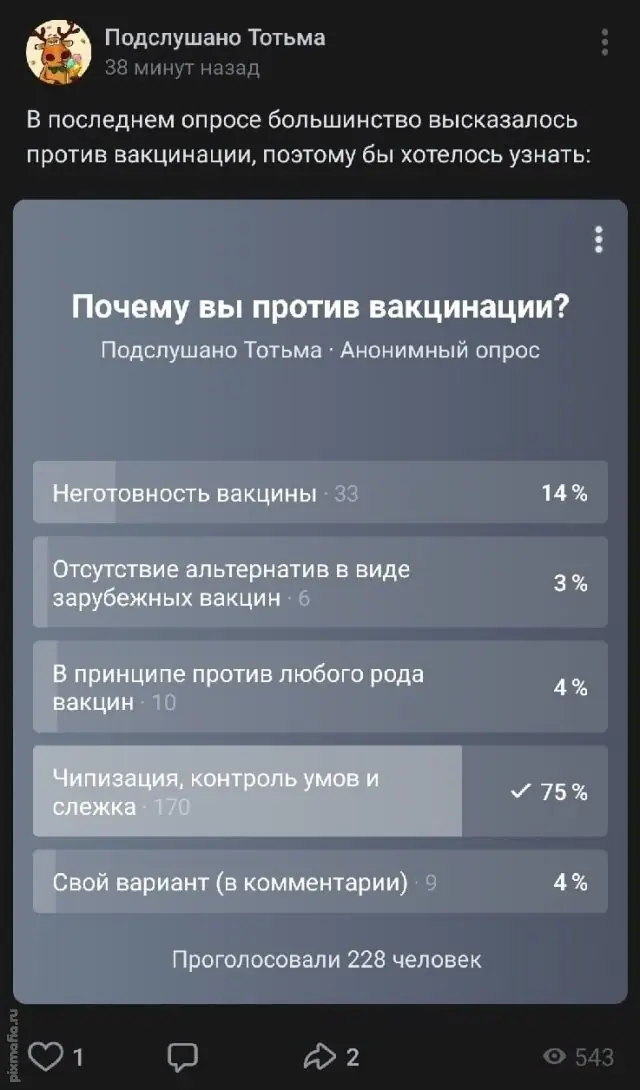Select the poll option Неготовность вакцины
Viewport: 640px width, 1090px height.
pyautogui.click(x=320, y=493)
